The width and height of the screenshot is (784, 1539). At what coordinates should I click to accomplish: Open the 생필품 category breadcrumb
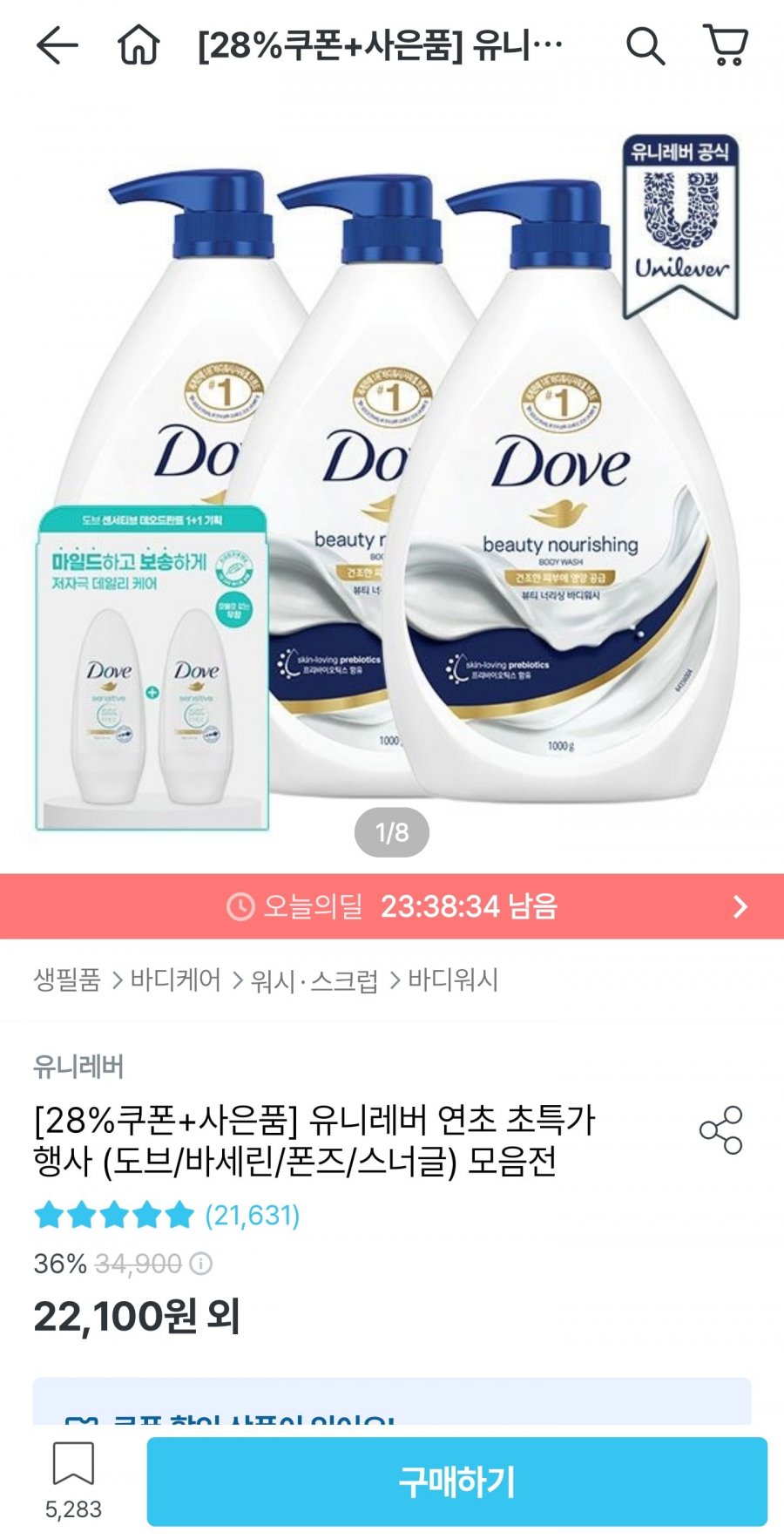[67, 980]
